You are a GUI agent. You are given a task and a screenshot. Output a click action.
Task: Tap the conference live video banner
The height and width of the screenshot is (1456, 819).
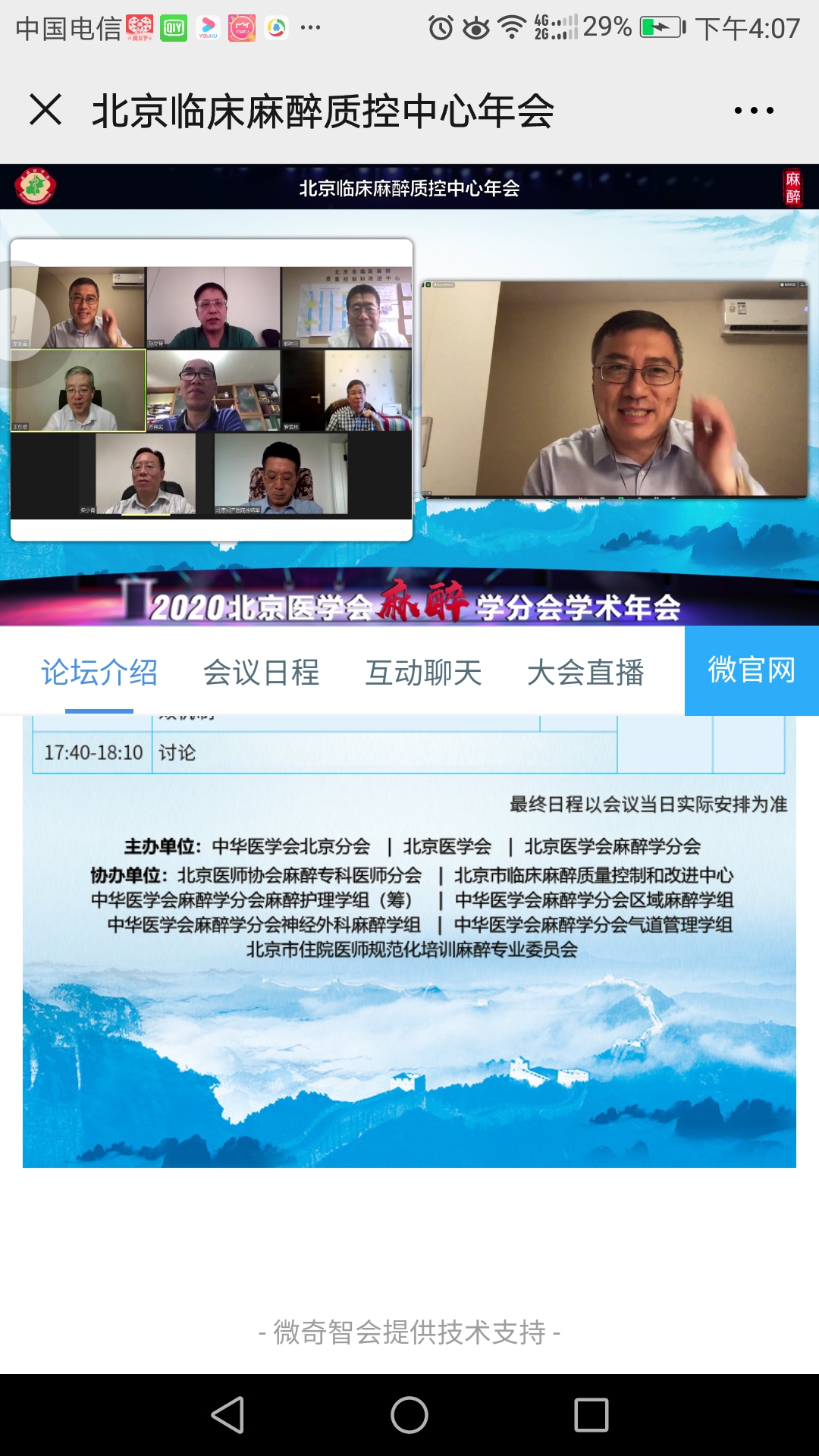tap(409, 394)
